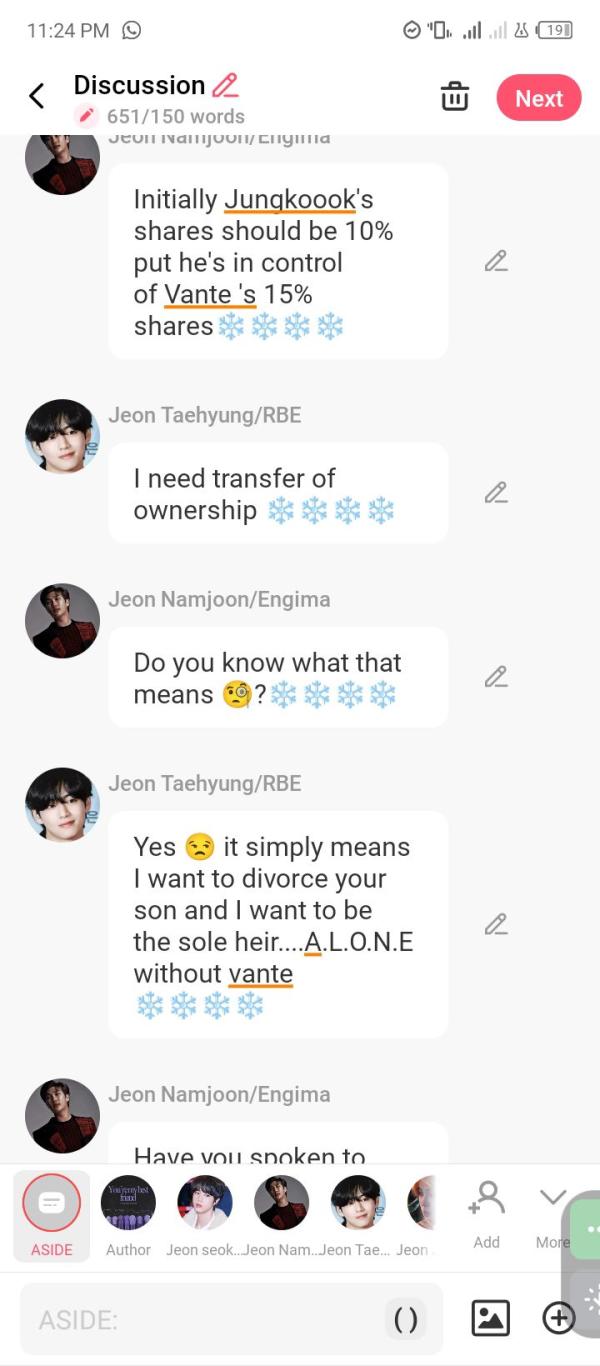Open the circled plus menu

coord(559,1319)
